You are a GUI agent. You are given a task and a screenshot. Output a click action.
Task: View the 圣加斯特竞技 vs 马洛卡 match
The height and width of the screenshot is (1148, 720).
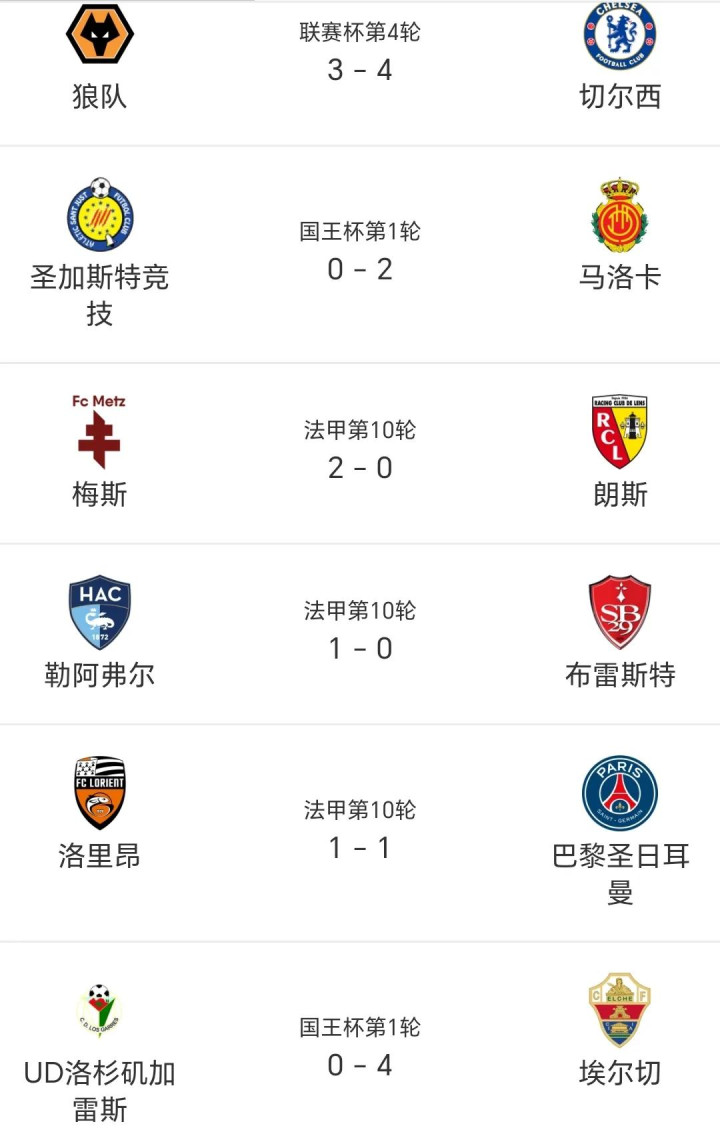(360, 268)
